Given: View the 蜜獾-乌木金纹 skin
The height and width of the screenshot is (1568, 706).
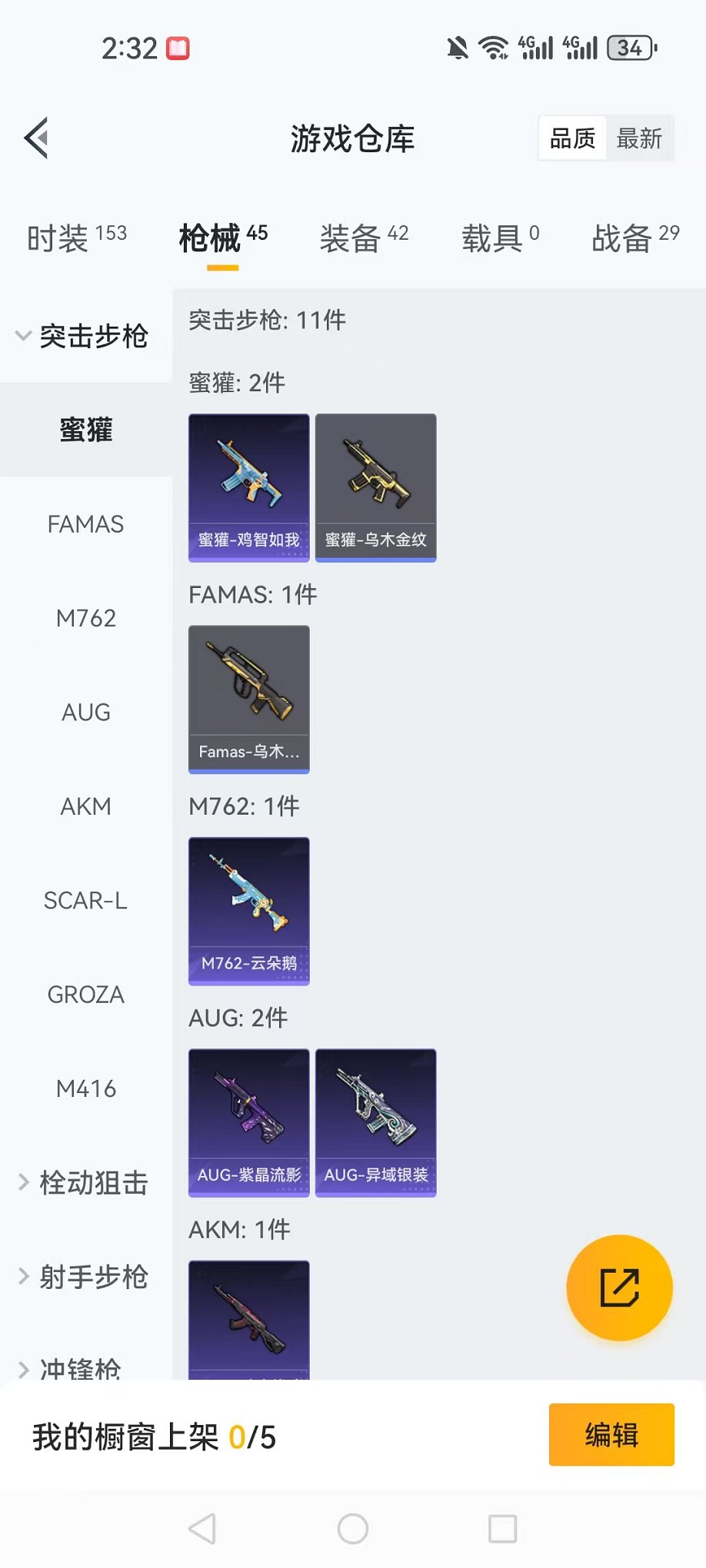Looking at the screenshot, I should point(376,487).
